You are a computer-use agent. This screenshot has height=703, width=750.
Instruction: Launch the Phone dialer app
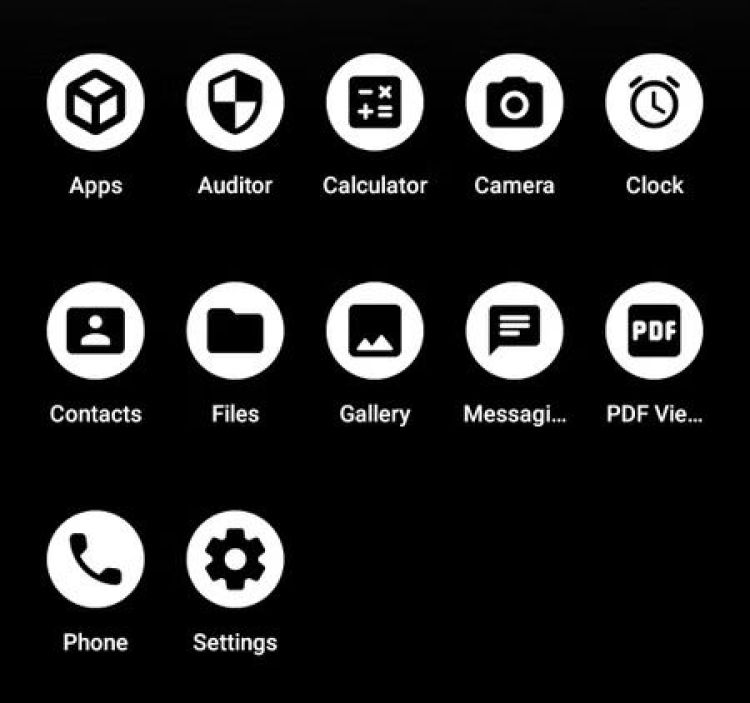(x=95, y=558)
